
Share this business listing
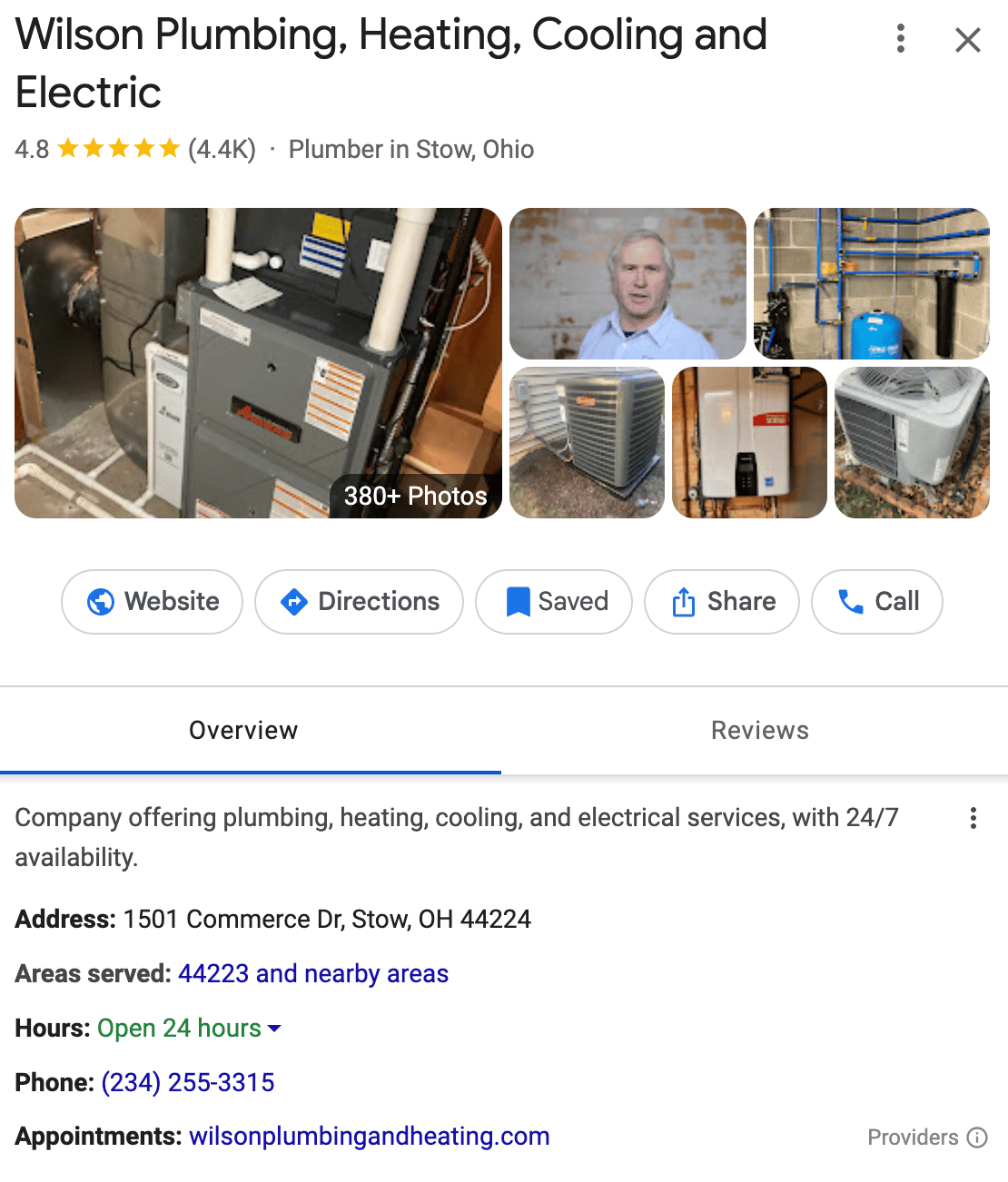click(x=722, y=602)
